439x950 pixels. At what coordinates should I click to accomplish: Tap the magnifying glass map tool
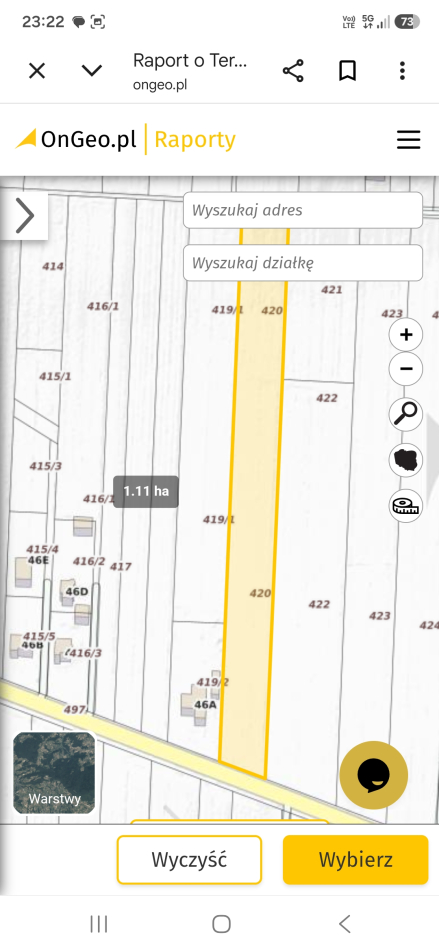click(406, 414)
